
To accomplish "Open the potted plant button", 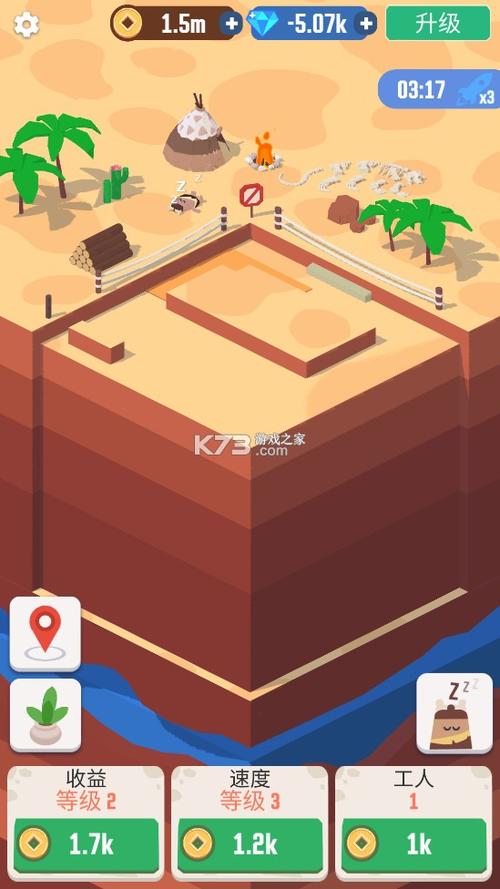I will tap(45, 716).
